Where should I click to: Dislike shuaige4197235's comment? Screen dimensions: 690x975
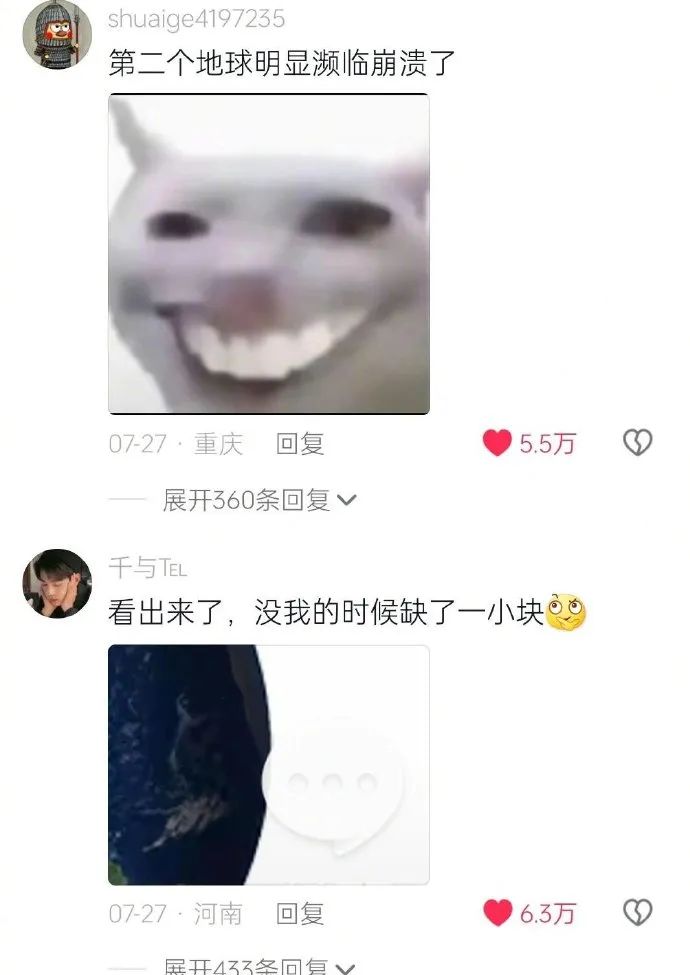(x=637, y=443)
